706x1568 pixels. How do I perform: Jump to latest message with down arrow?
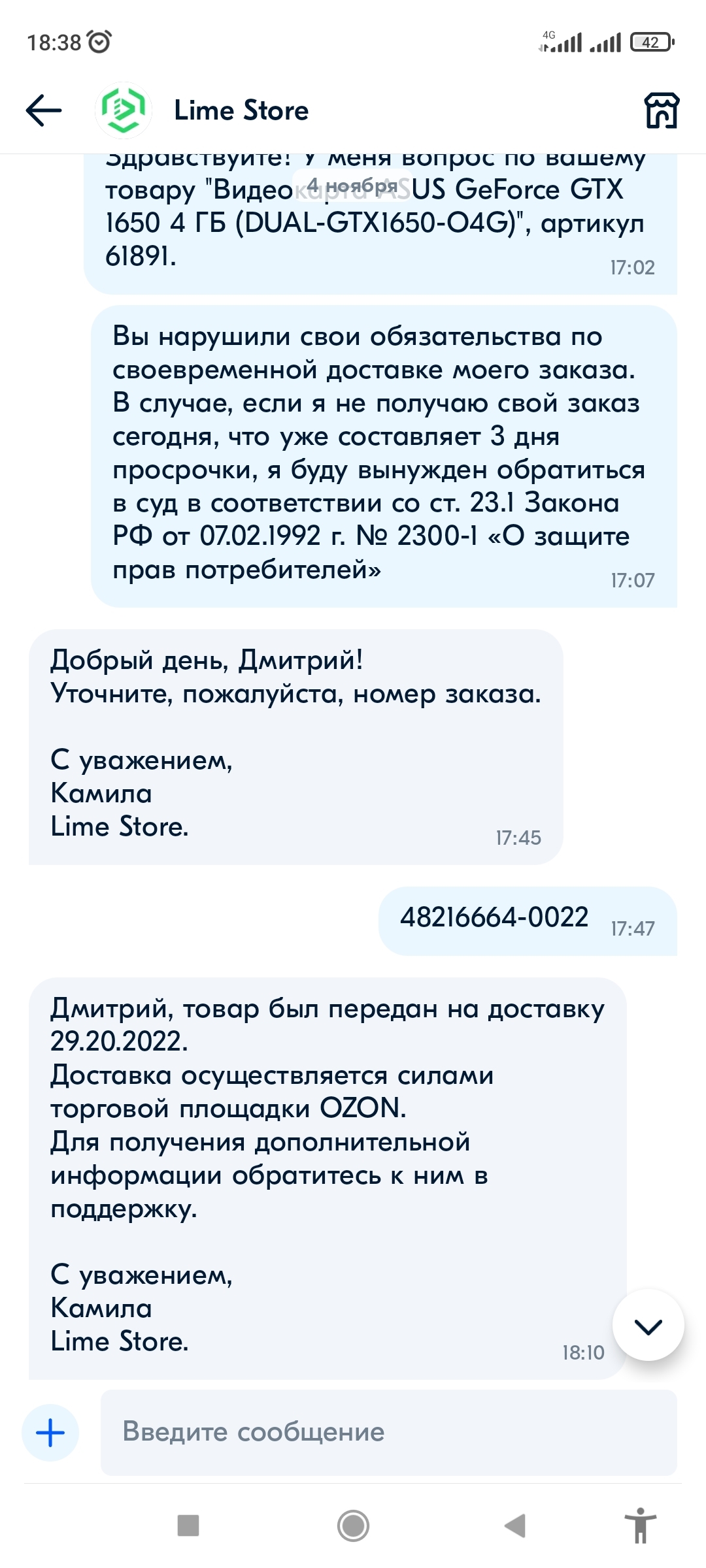(648, 1326)
